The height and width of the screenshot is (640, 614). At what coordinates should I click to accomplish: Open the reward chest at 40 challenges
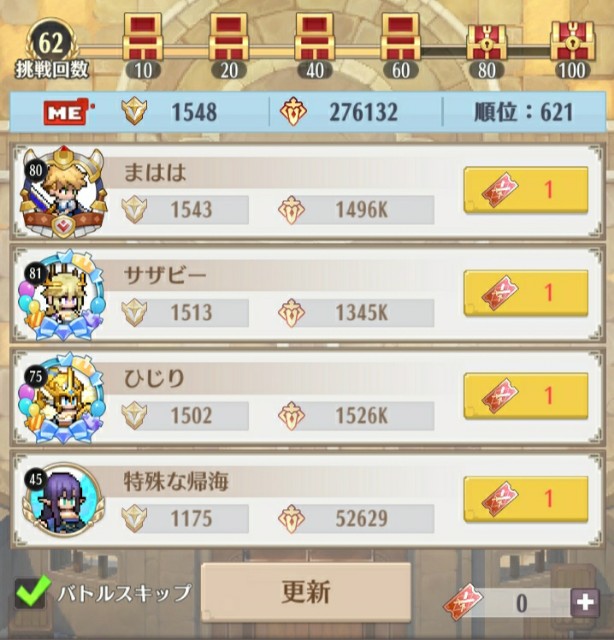[x=313, y=39]
